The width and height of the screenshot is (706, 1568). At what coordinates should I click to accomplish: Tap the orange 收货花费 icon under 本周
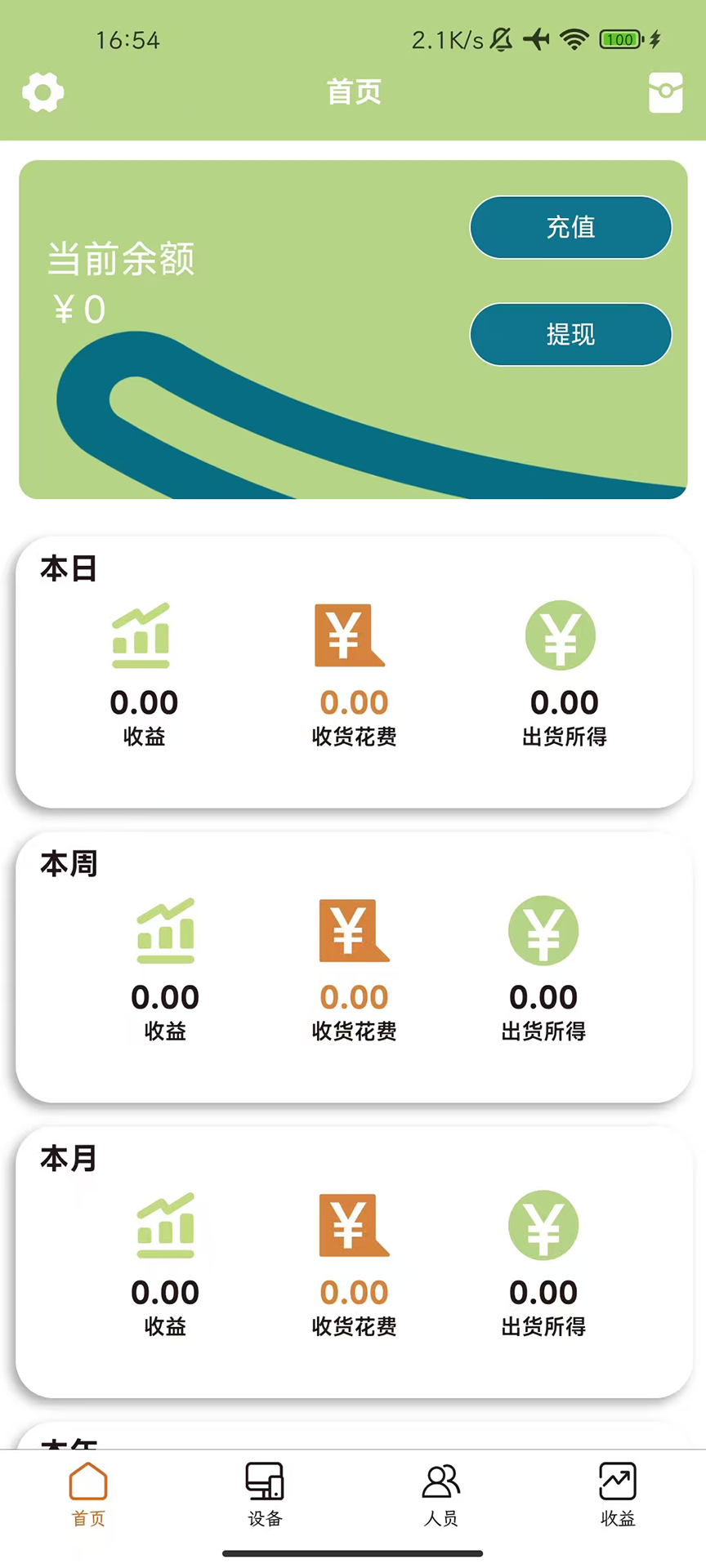pos(353,930)
